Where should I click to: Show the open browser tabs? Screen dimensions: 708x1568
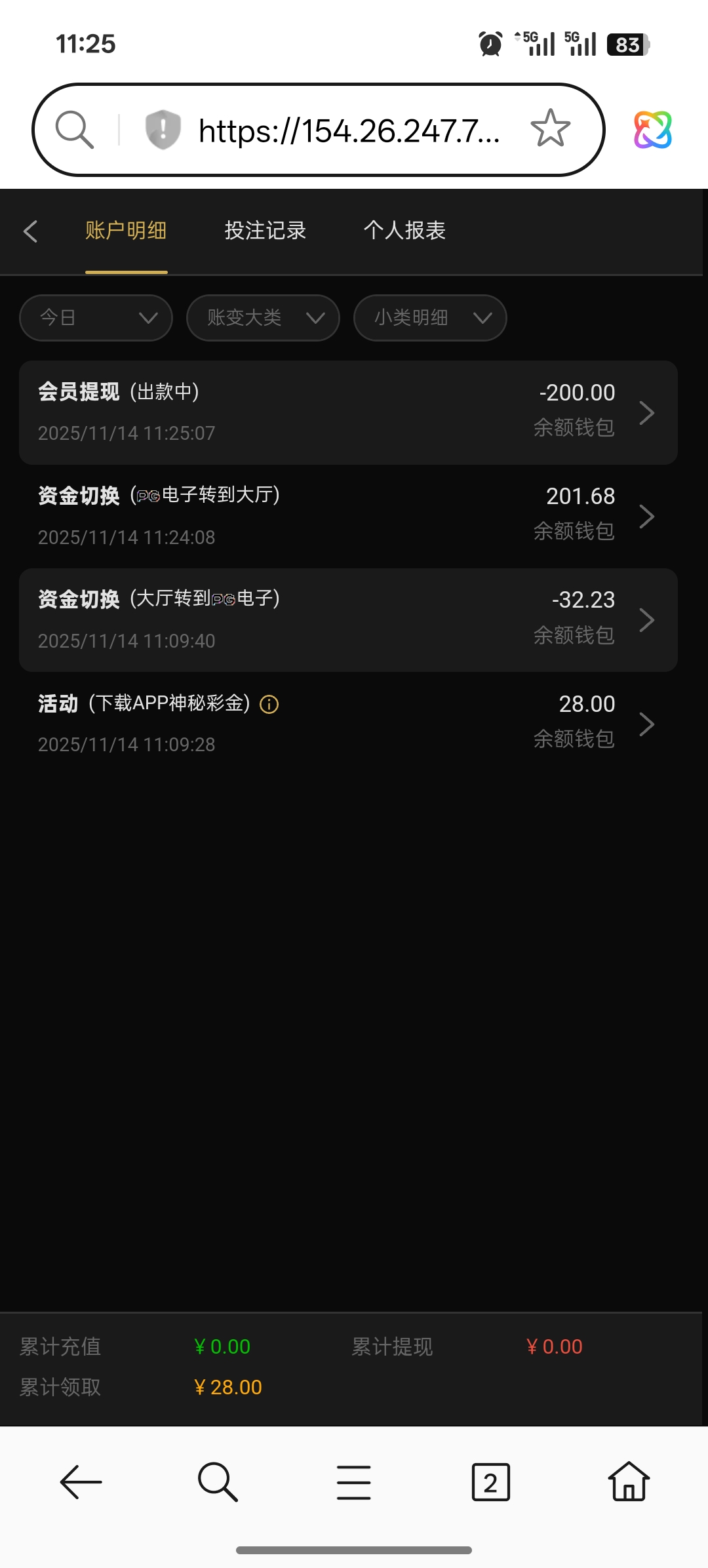(490, 1482)
